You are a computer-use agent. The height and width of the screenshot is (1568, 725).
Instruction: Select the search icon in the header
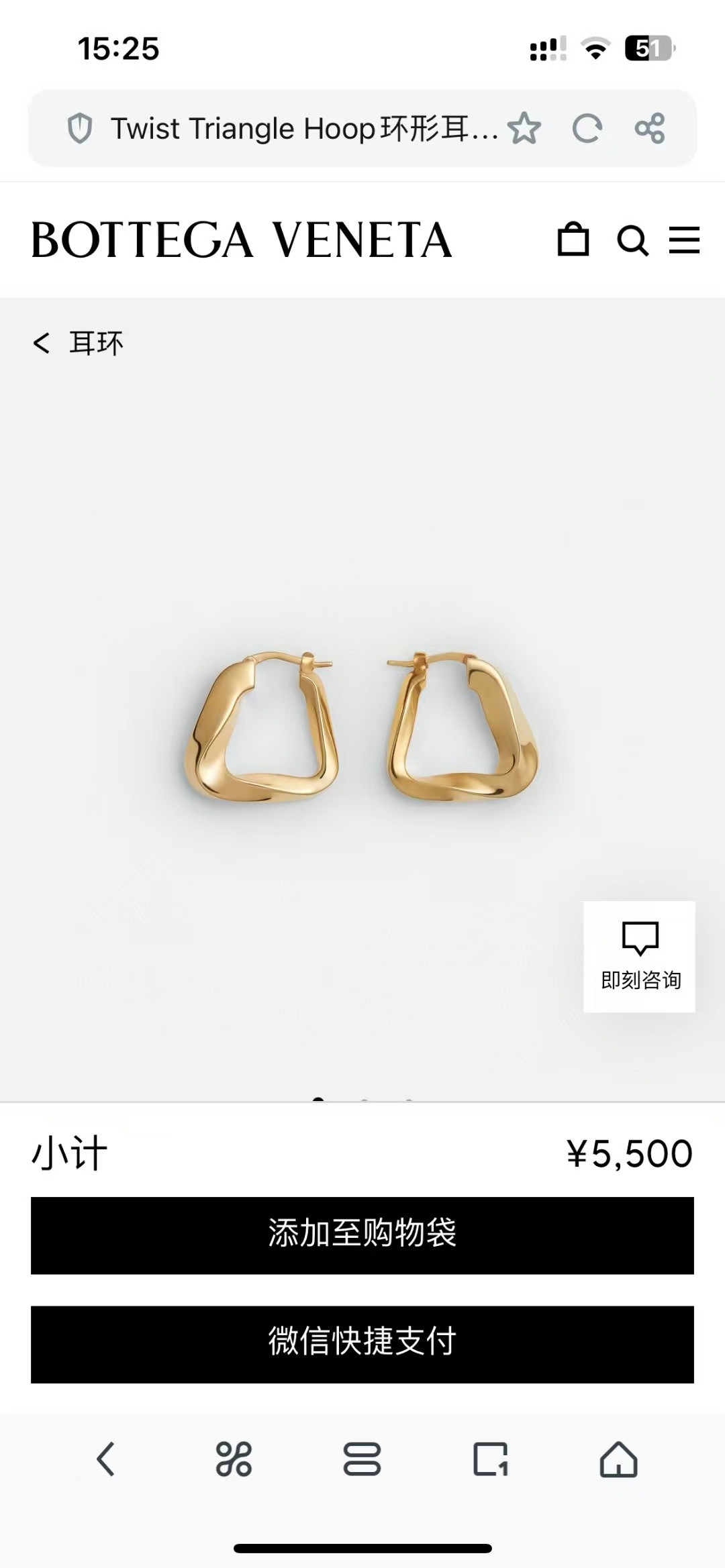(632, 240)
